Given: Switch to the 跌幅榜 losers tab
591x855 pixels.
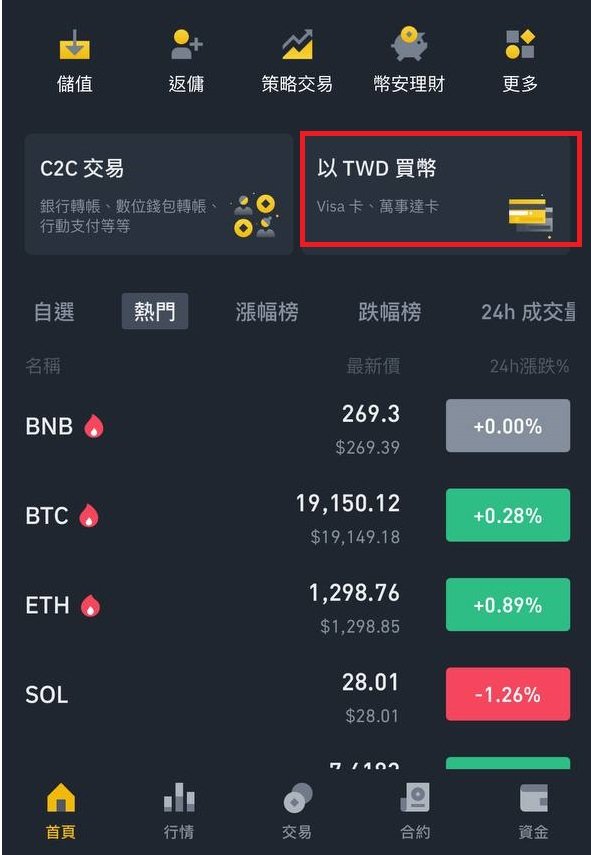Looking at the screenshot, I should tap(389, 312).
